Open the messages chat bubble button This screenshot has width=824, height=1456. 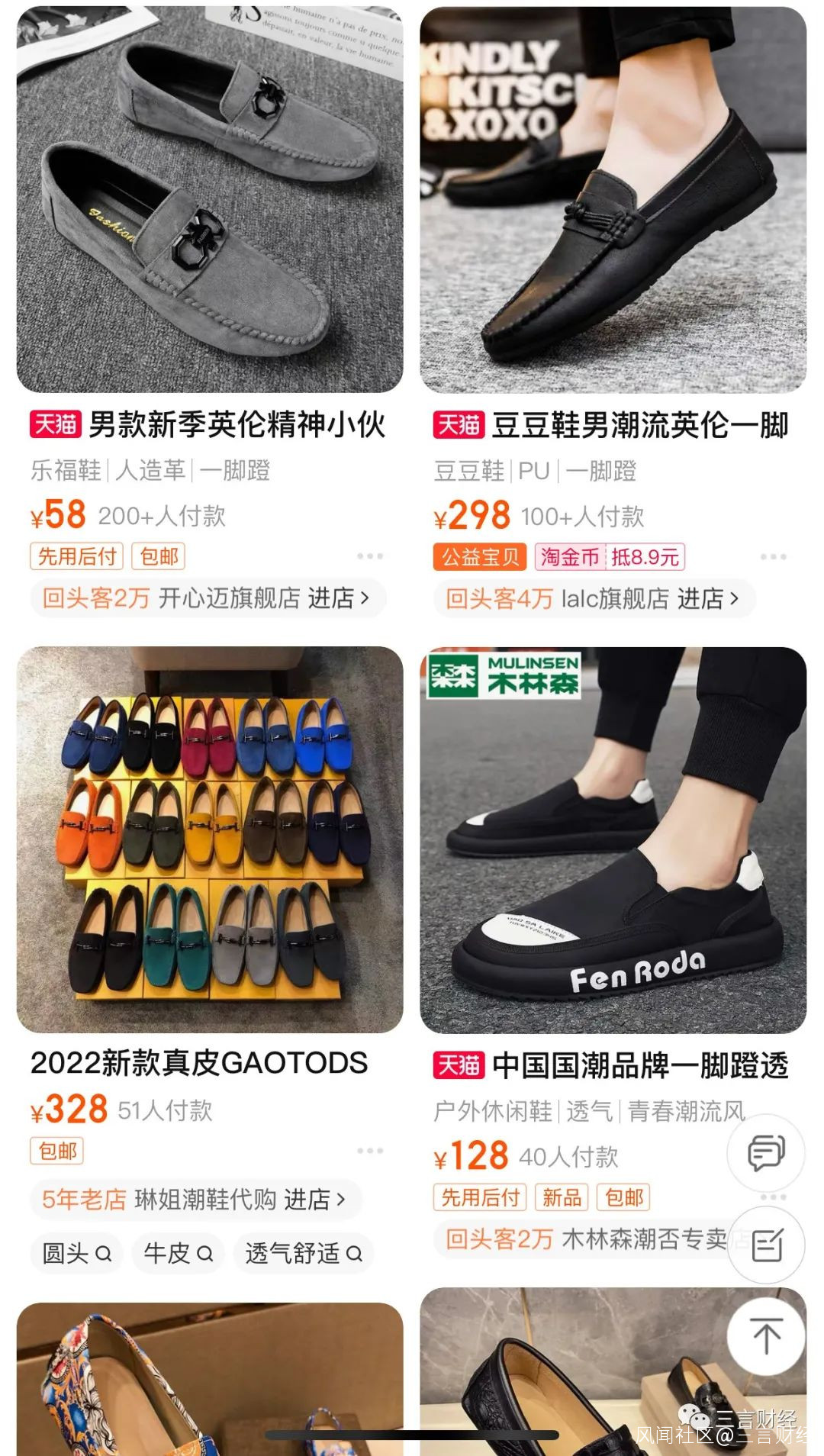766,1152
